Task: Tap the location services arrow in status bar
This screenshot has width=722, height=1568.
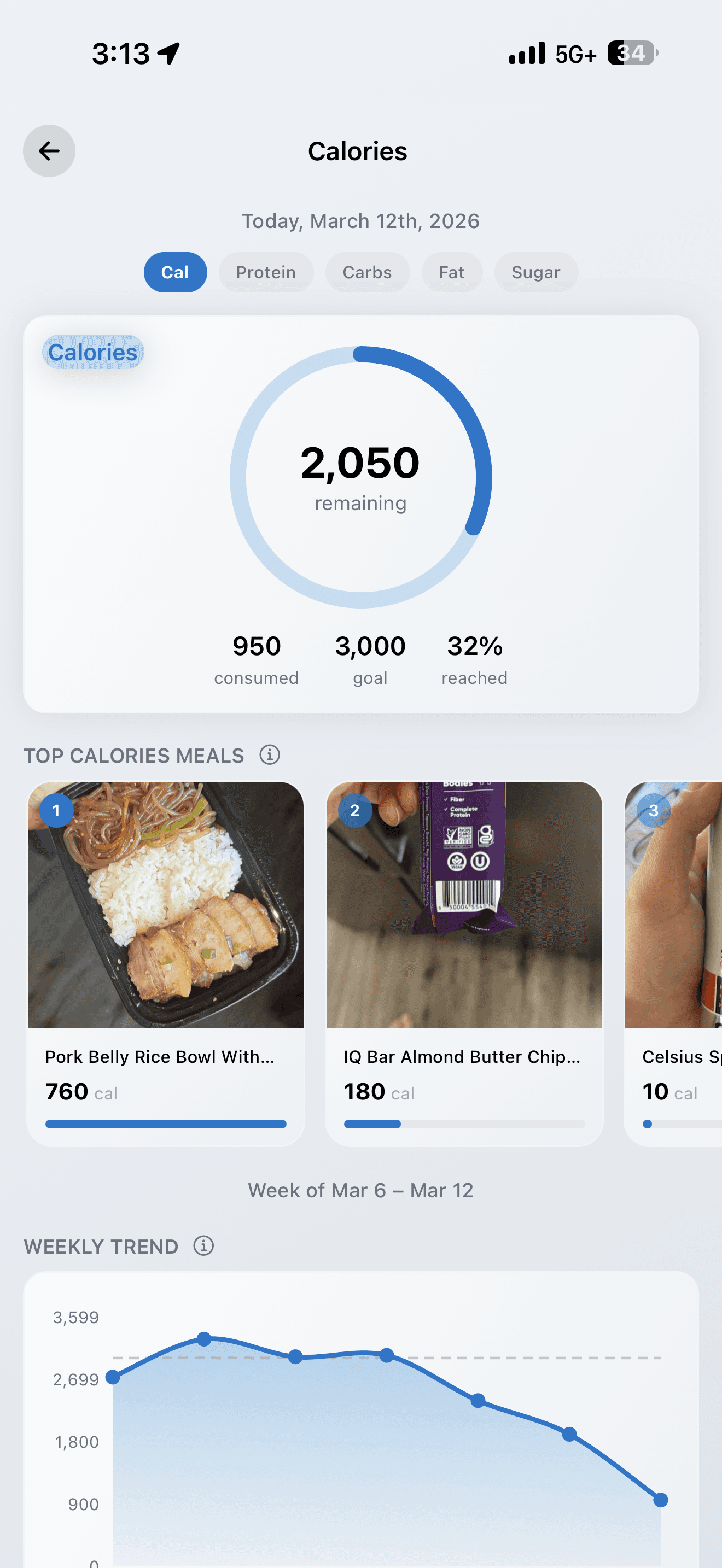Action: click(x=167, y=53)
